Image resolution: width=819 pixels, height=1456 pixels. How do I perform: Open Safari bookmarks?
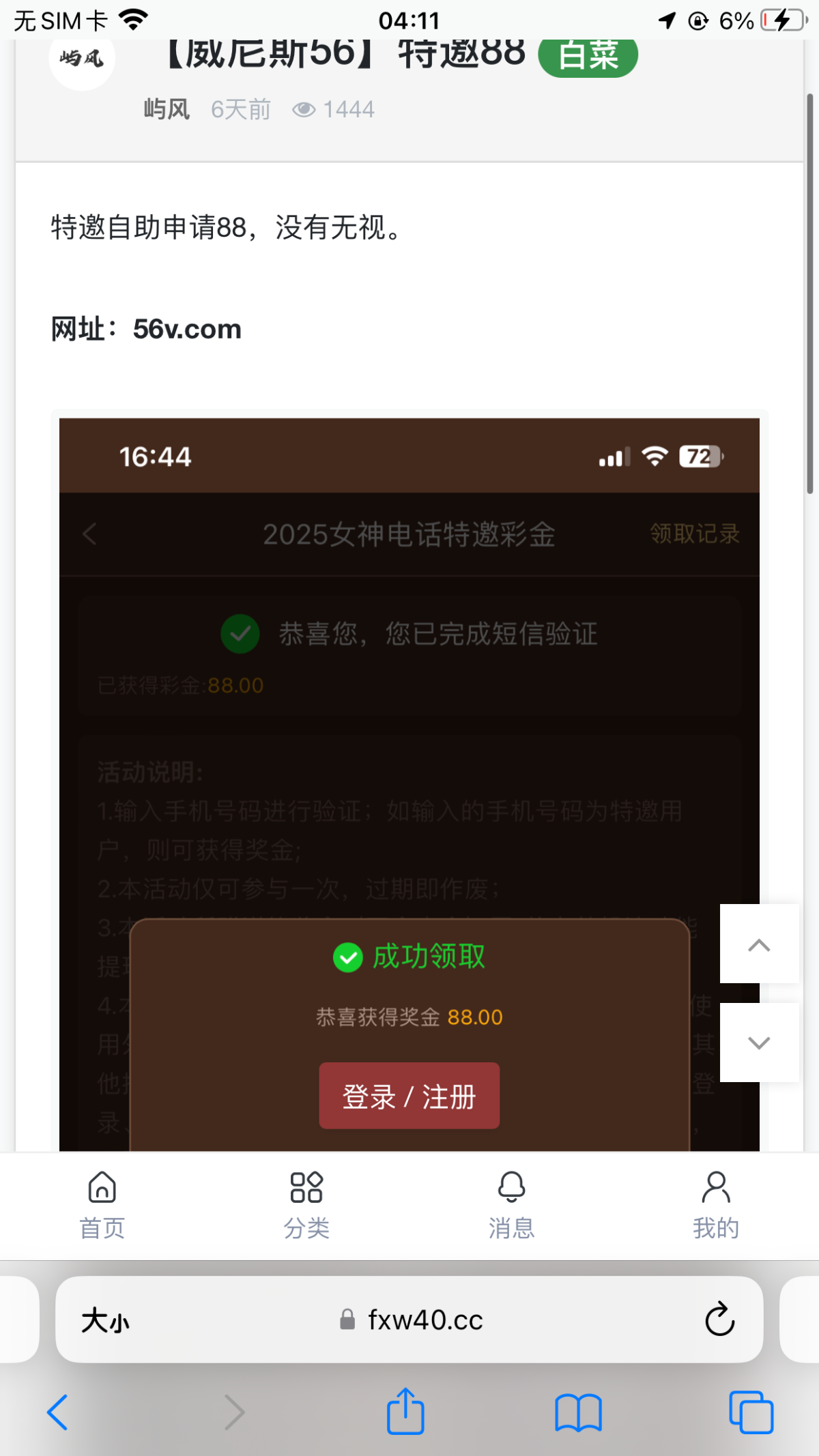[578, 1412]
